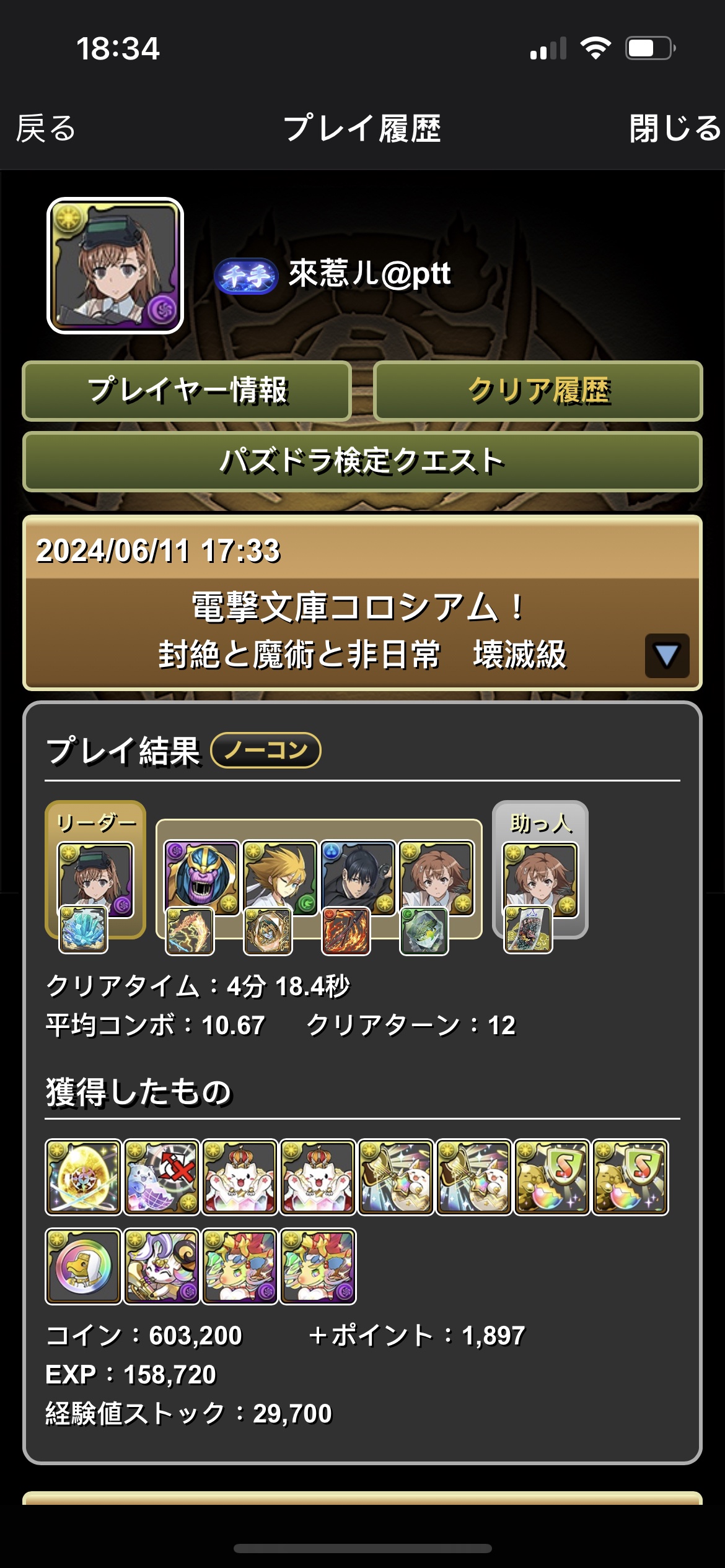Close the play history with 閉じる
This screenshot has height=1568, width=725.
click(x=675, y=128)
